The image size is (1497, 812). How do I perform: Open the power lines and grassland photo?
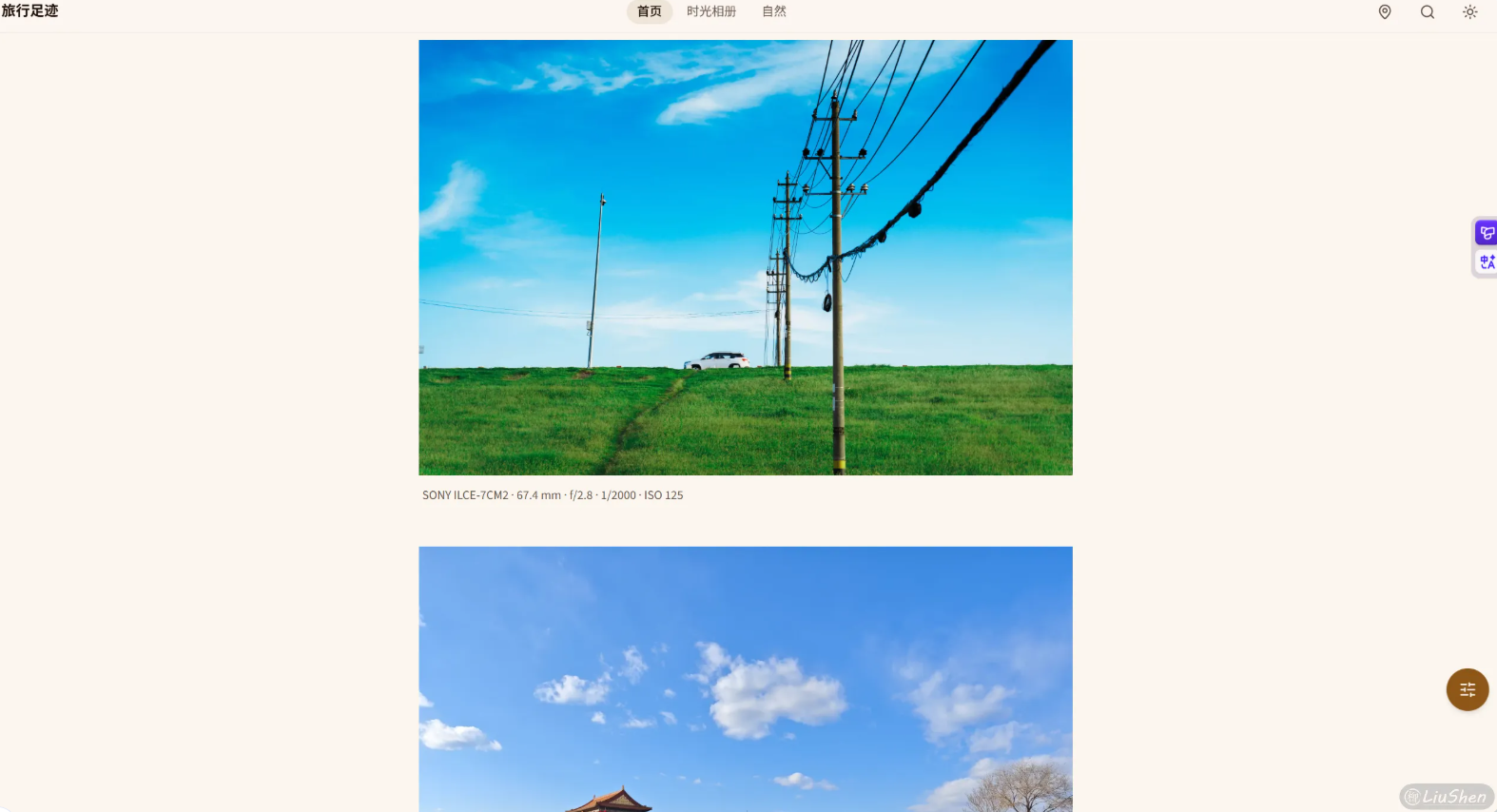point(746,257)
